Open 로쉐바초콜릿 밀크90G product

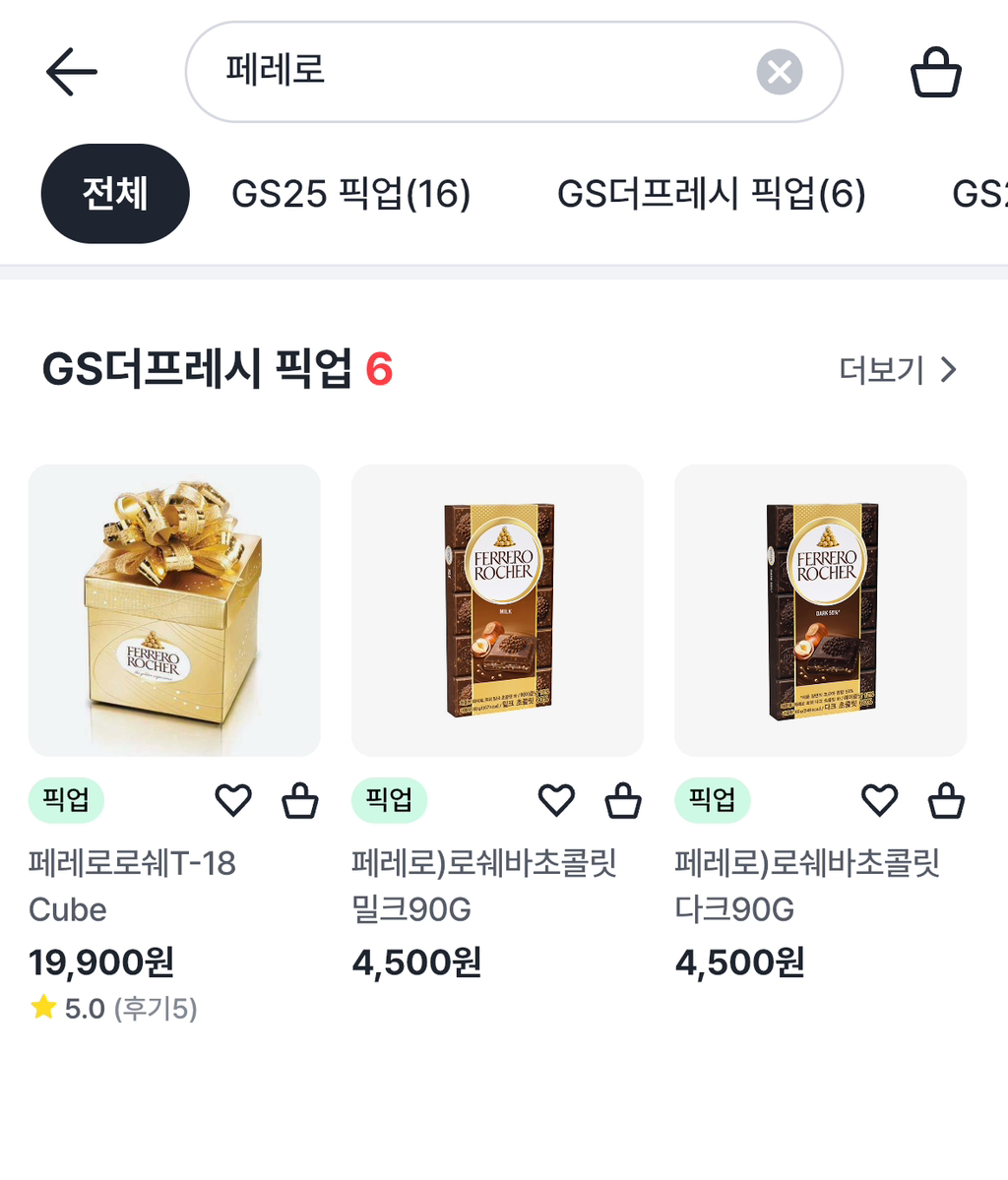(497, 610)
